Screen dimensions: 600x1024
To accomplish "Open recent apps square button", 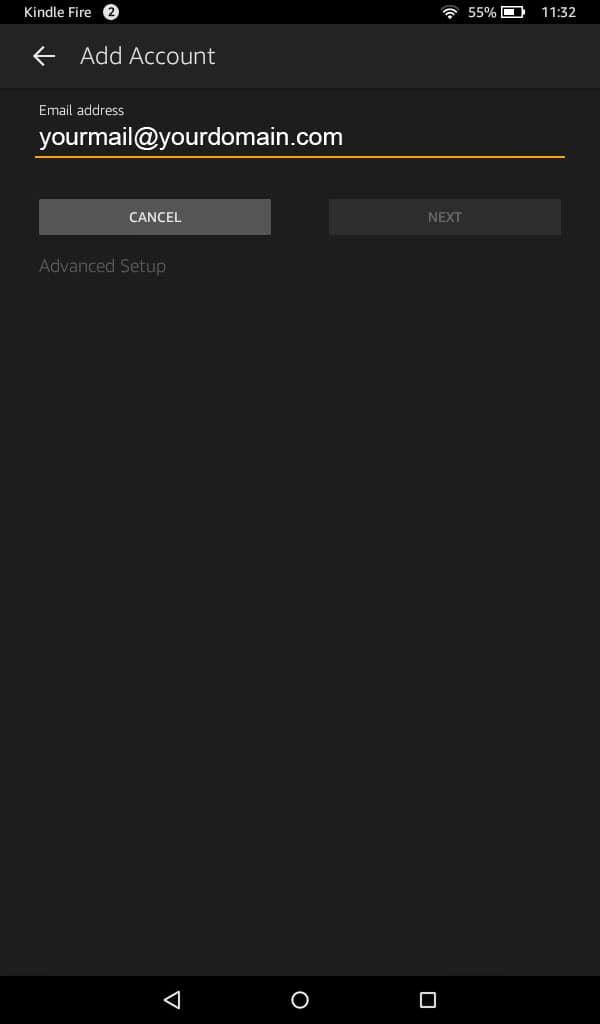I will (428, 999).
